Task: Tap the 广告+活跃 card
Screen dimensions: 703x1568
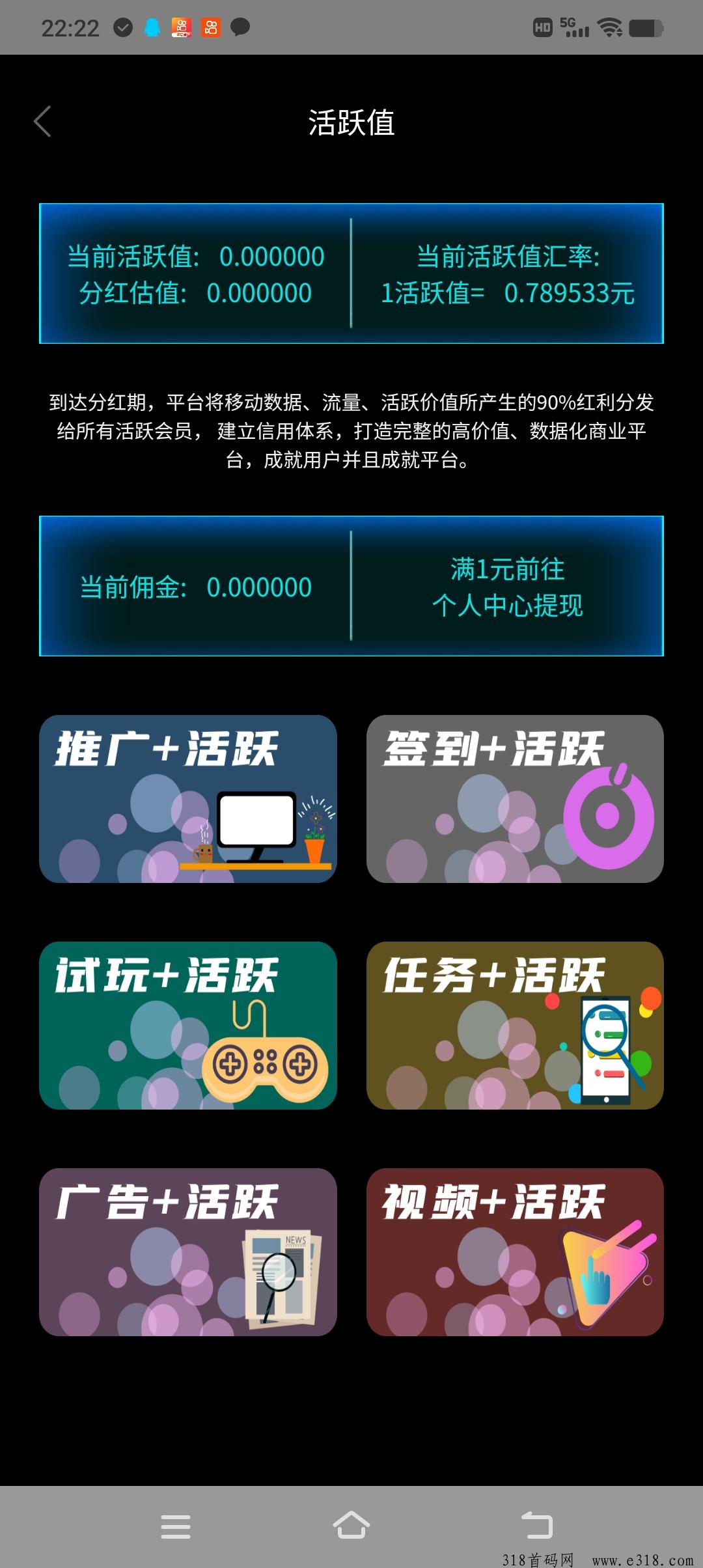Action: (188, 1252)
